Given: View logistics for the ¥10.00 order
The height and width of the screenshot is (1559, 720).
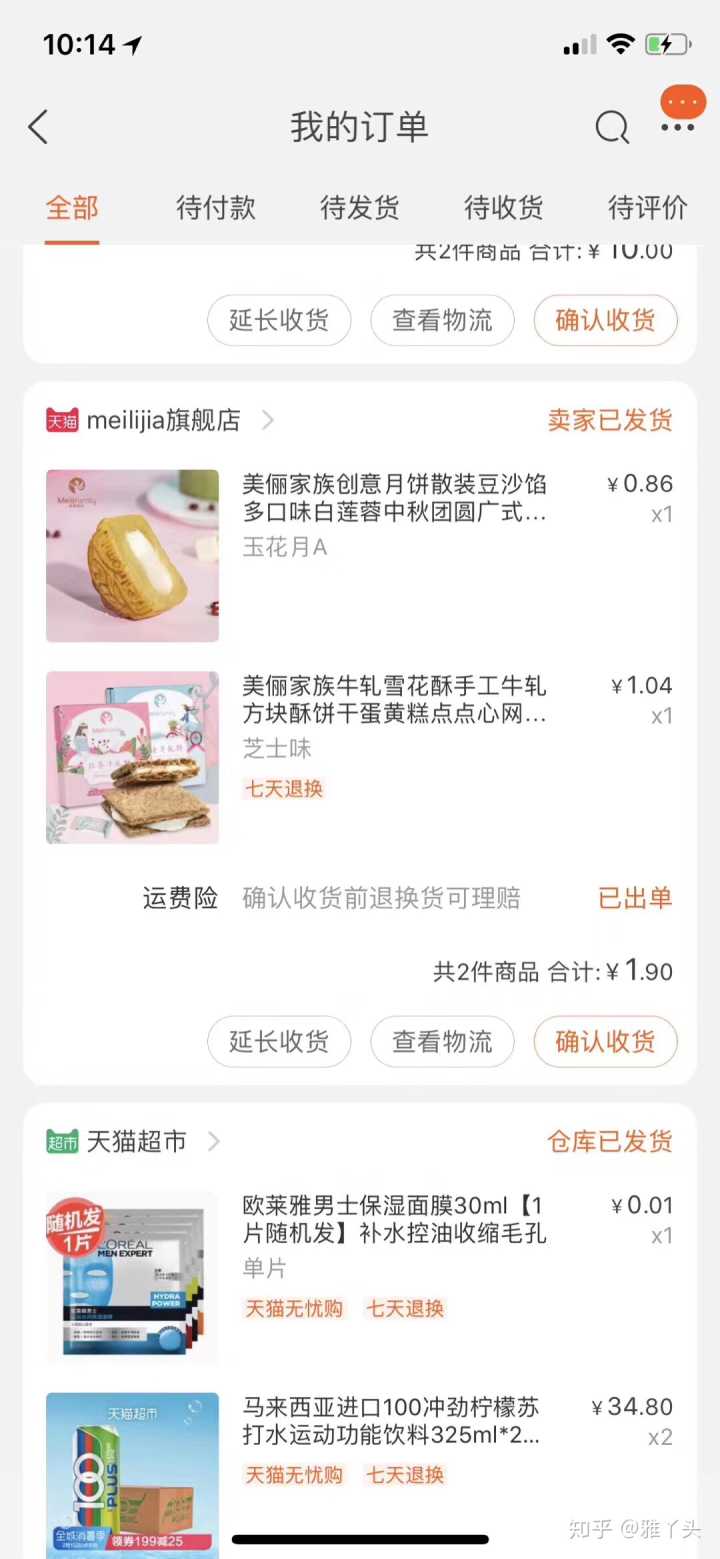Looking at the screenshot, I should 442,320.
